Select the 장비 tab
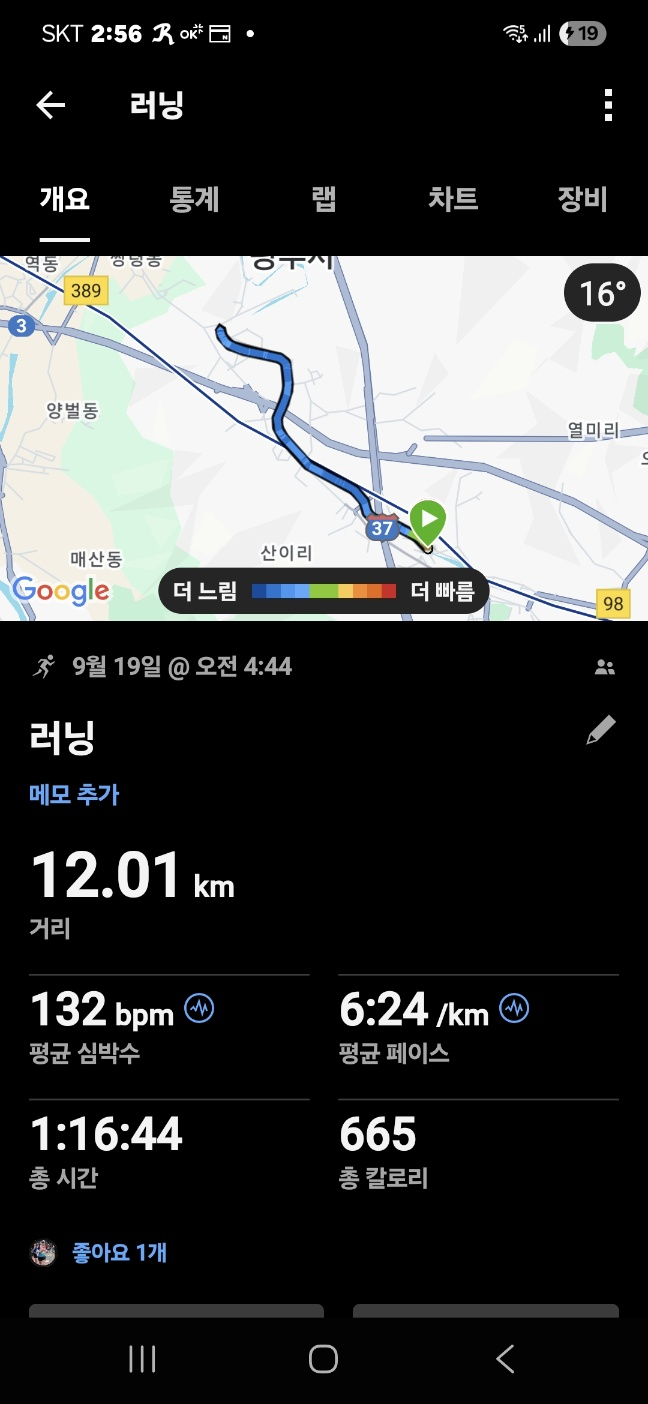Screen dimensions: 648x1404 (x=582, y=199)
